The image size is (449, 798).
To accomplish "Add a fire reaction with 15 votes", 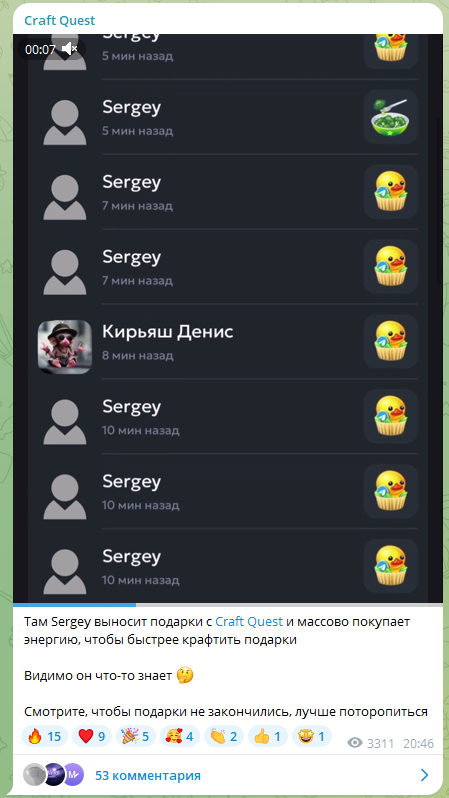I will coord(44,736).
